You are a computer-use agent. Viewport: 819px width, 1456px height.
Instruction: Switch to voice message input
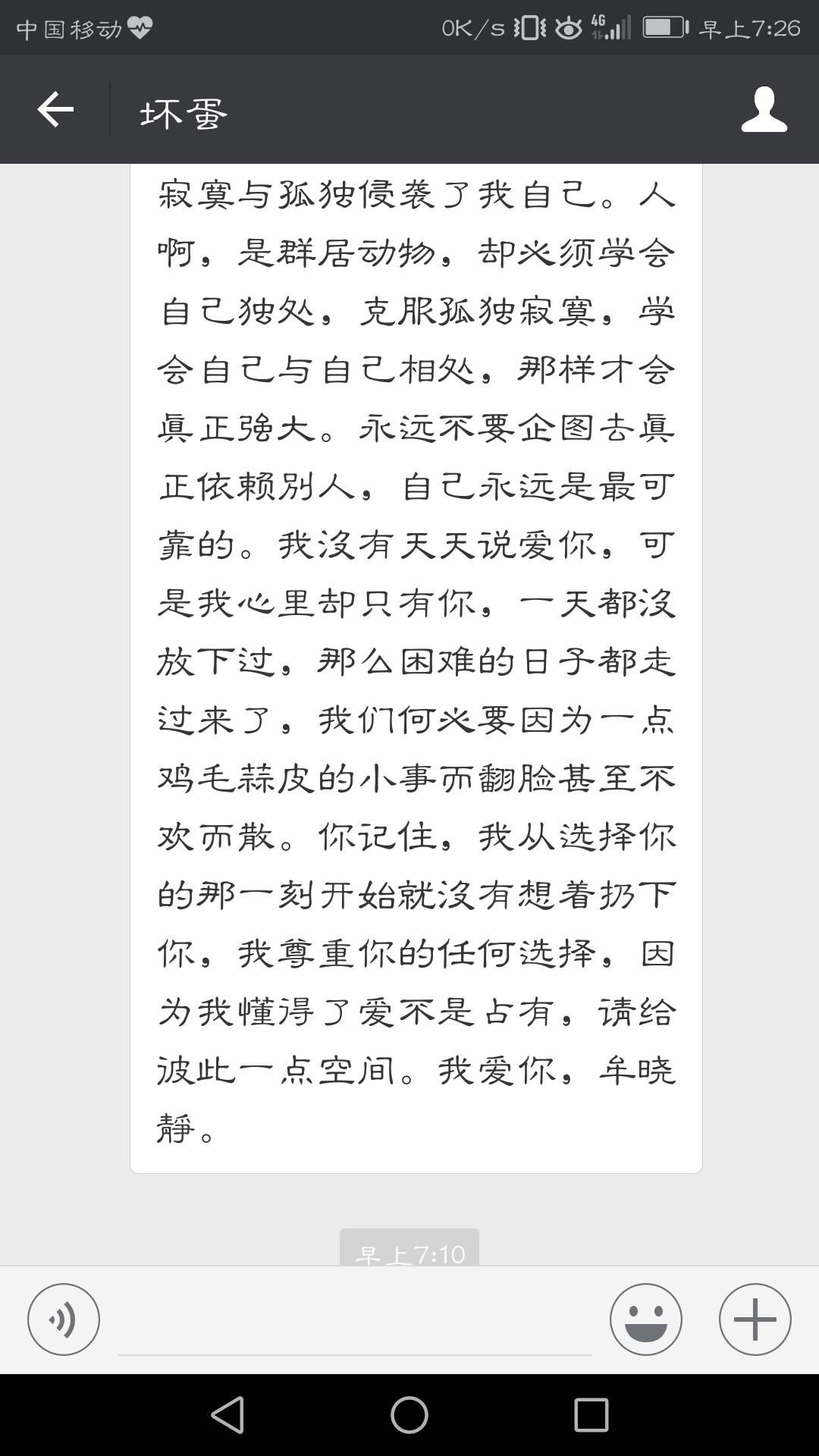pos(64,1319)
